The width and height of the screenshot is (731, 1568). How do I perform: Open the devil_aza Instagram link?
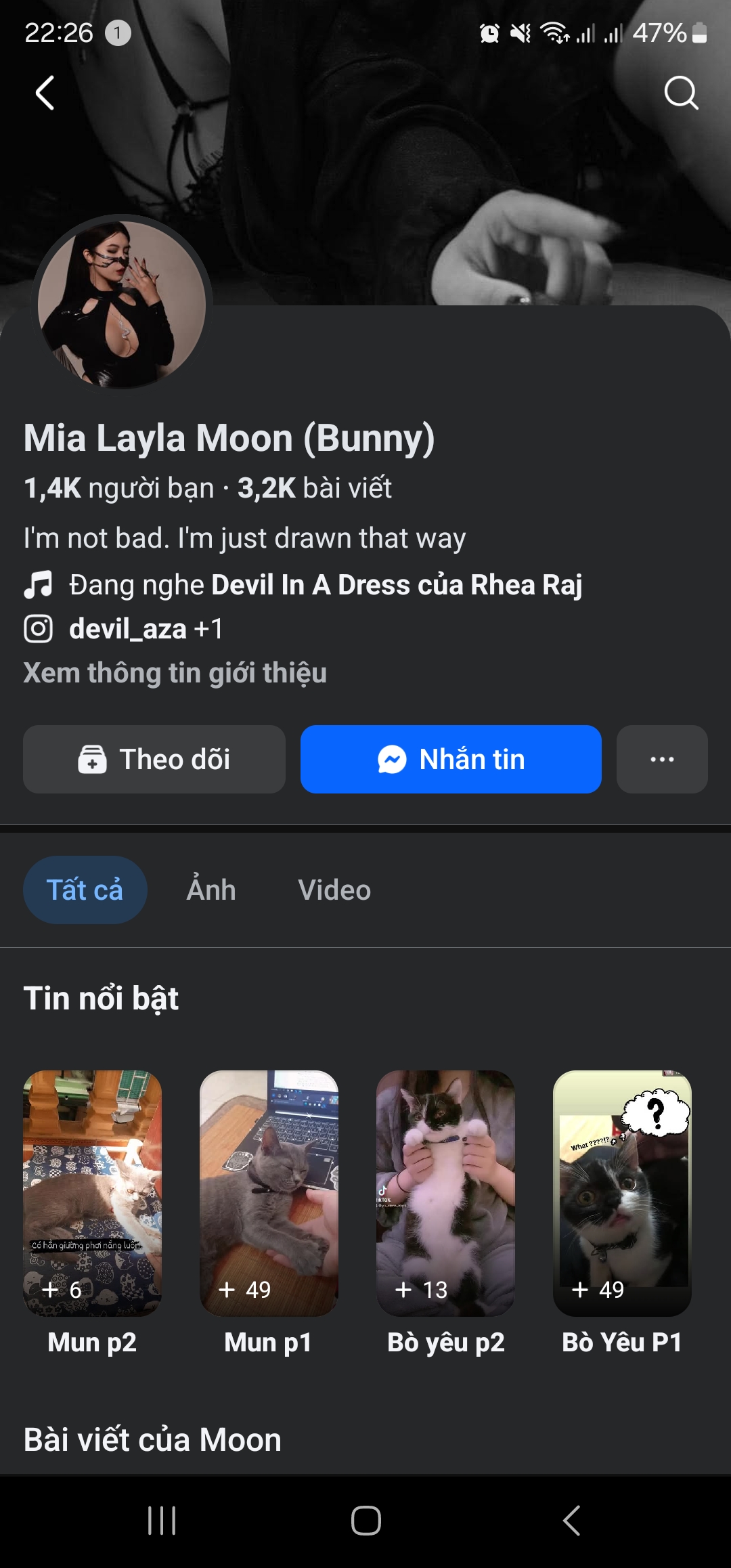pyautogui.click(x=127, y=629)
